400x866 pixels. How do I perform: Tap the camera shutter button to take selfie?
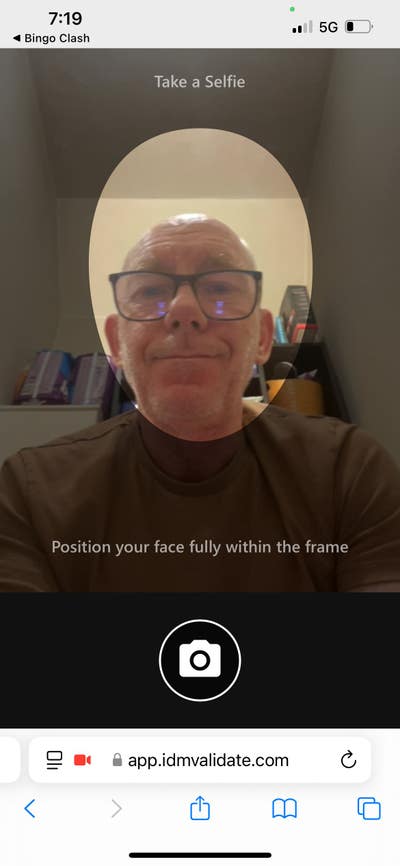pos(200,660)
